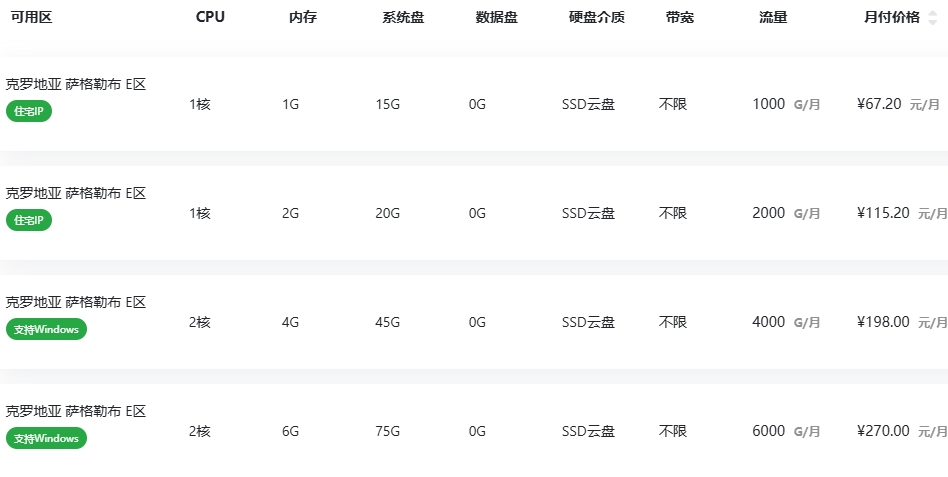Choose the 2核 6G plan at ¥270.00
The image size is (948, 477).
pos(474,431)
